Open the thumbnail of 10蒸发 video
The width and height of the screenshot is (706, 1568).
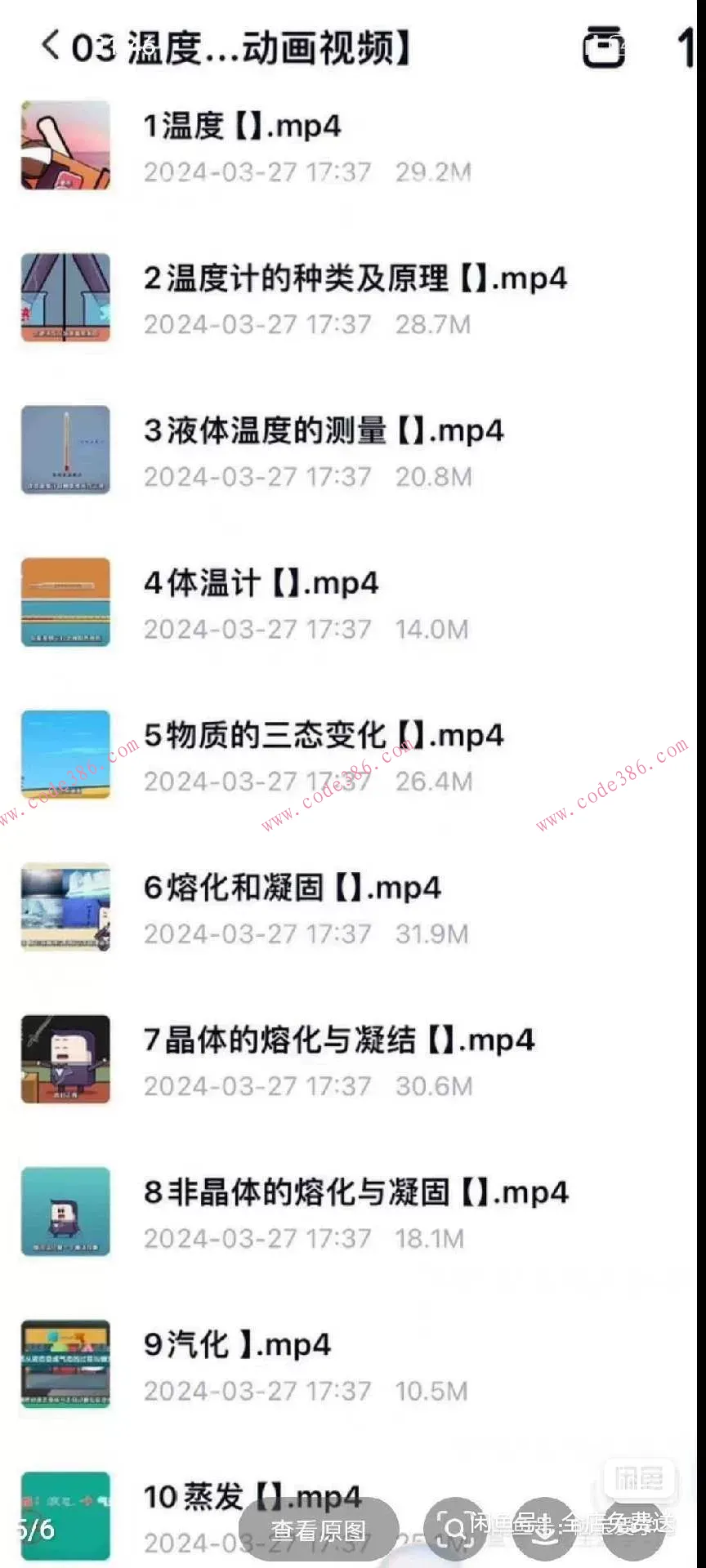(x=65, y=1517)
